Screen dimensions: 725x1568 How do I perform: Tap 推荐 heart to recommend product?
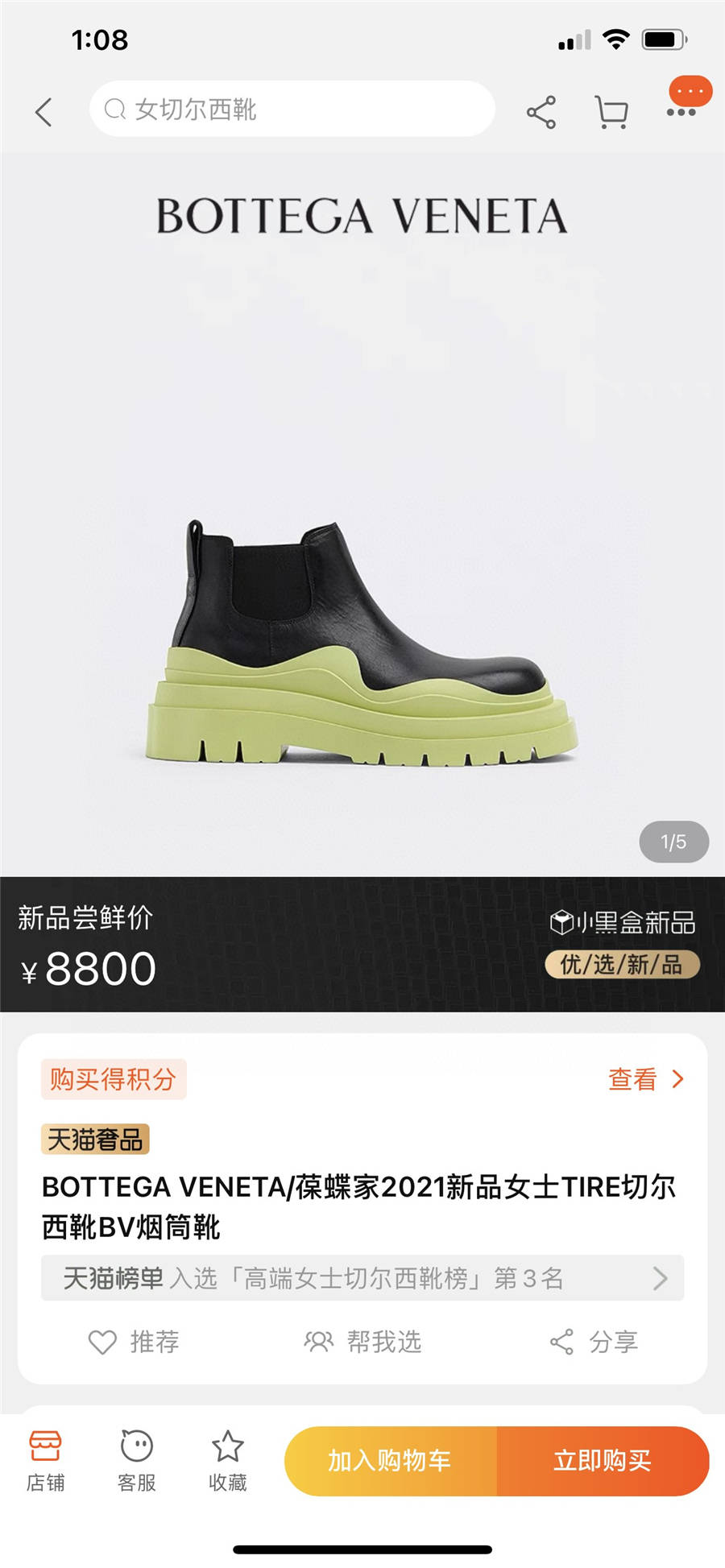[x=134, y=1342]
